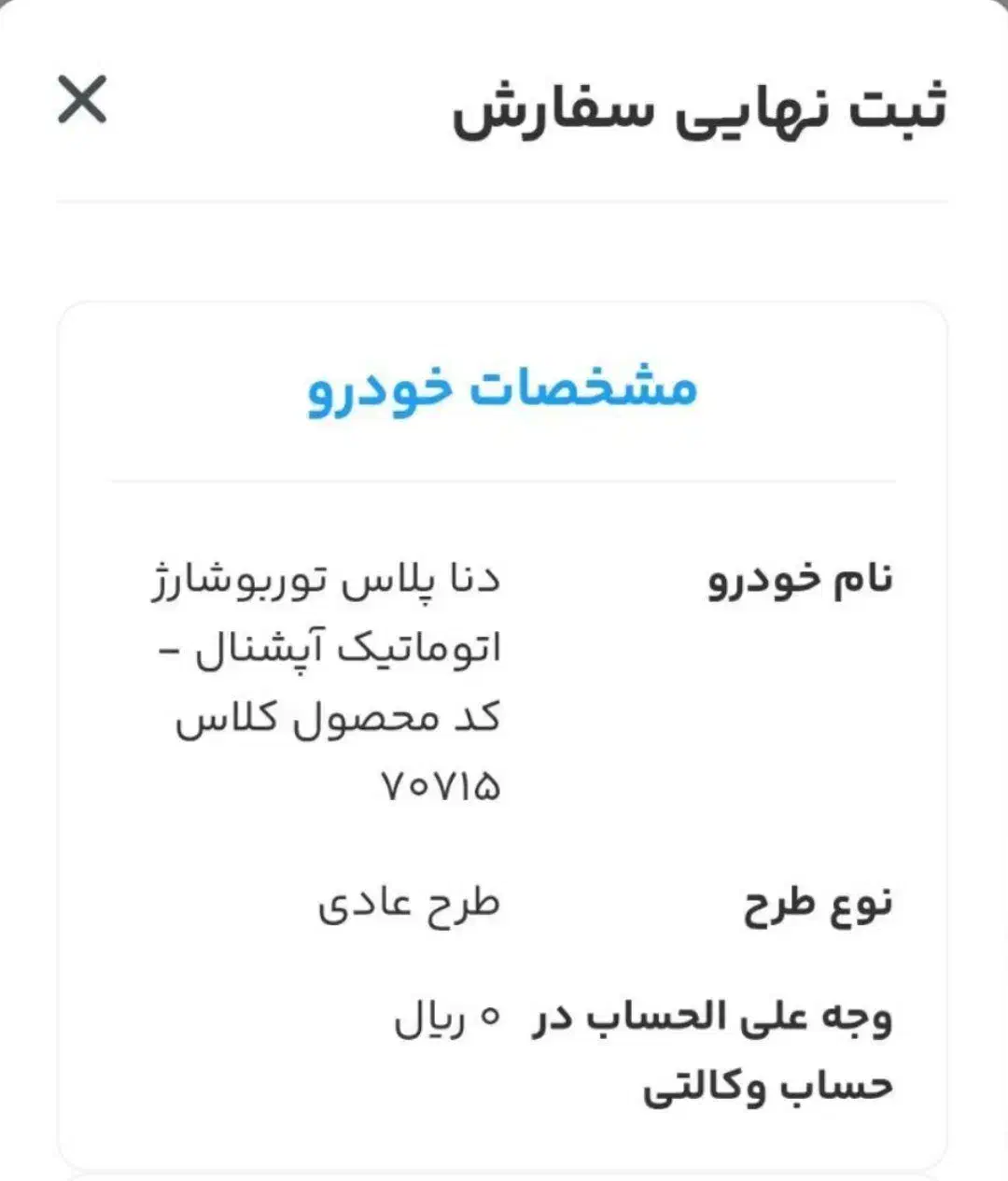Click the vehicle specifications card
The height and width of the screenshot is (1181, 1008).
click(x=504, y=728)
